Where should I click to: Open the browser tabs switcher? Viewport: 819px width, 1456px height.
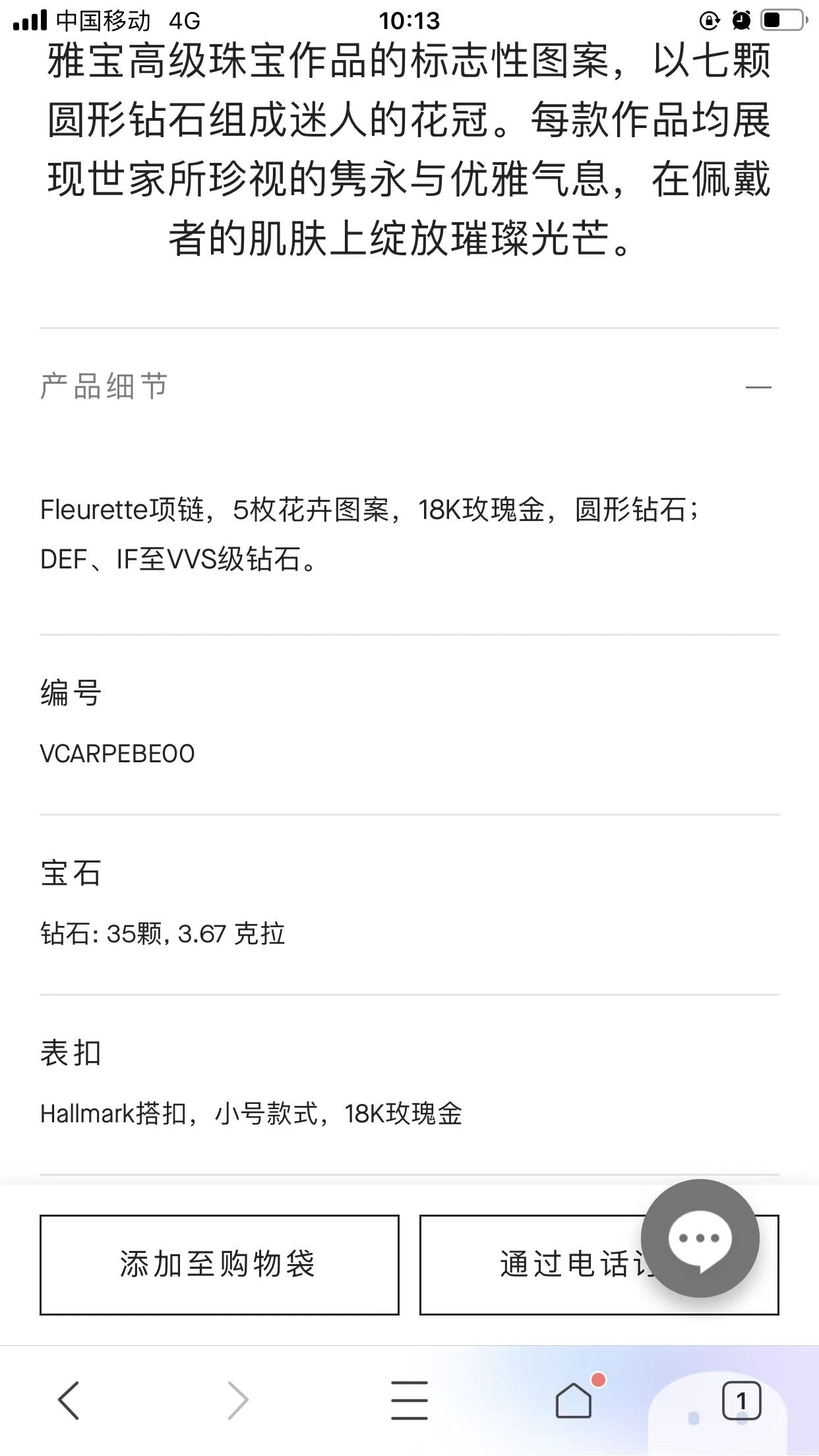click(x=741, y=1400)
